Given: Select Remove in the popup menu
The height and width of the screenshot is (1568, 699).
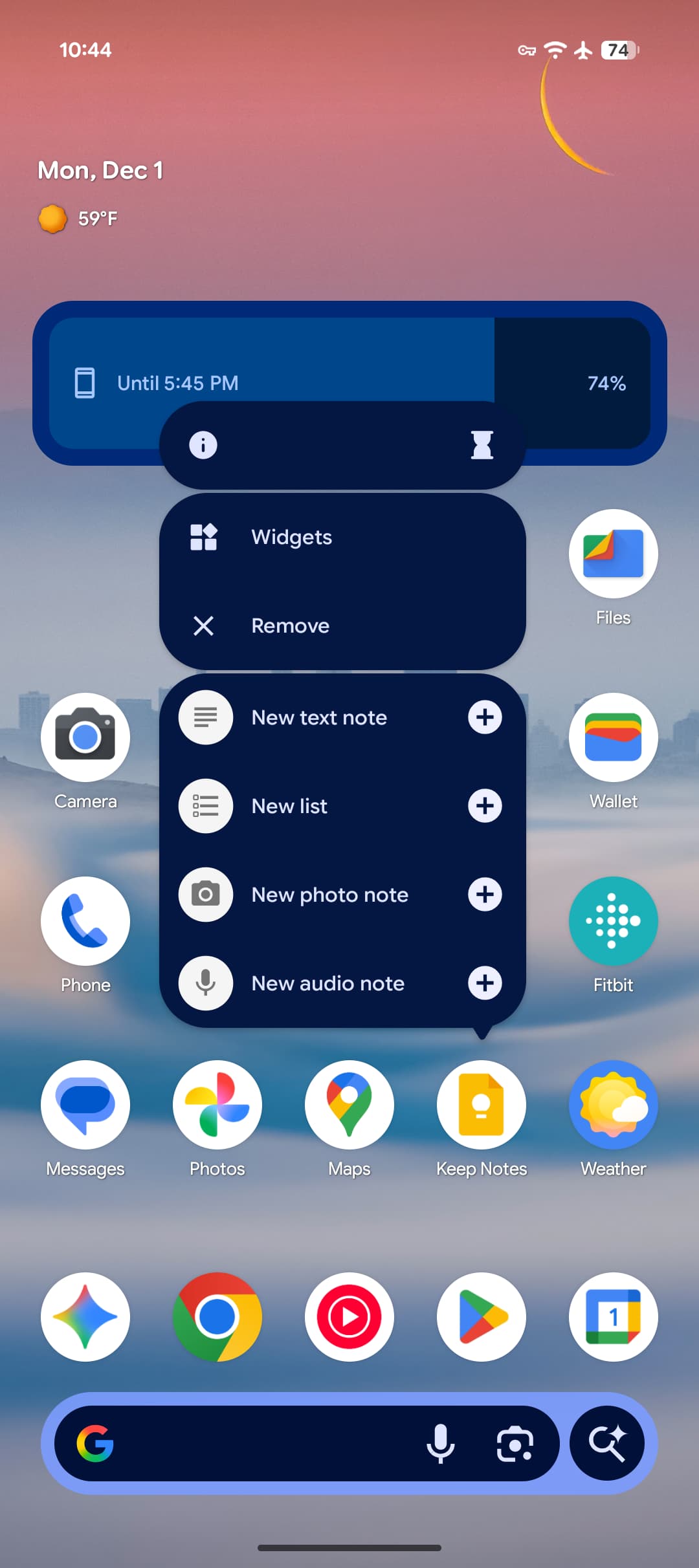Looking at the screenshot, I should (290, 626).
